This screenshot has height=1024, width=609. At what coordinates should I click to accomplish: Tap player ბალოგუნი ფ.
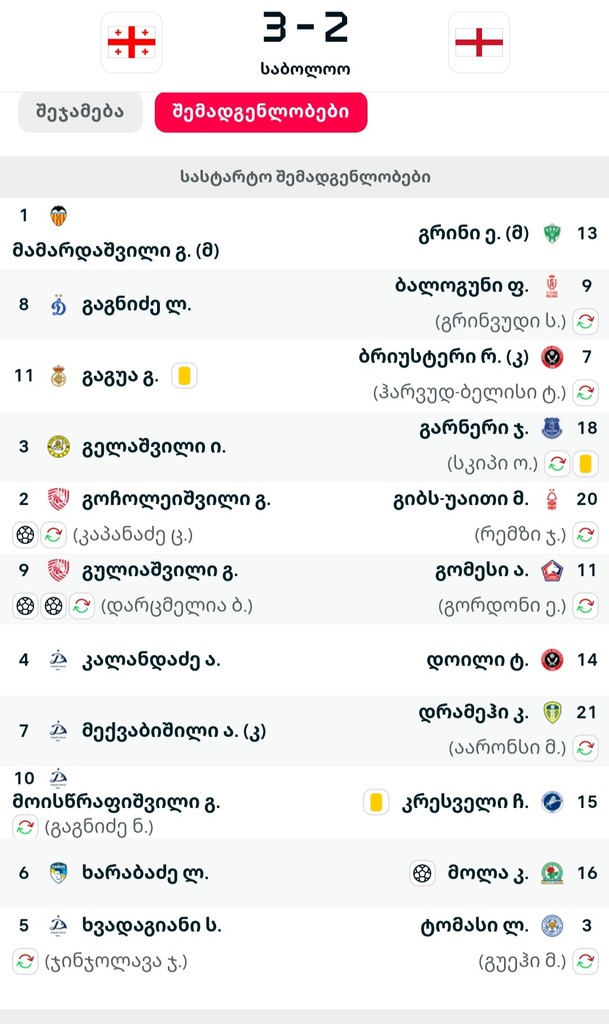pos(461,286)
